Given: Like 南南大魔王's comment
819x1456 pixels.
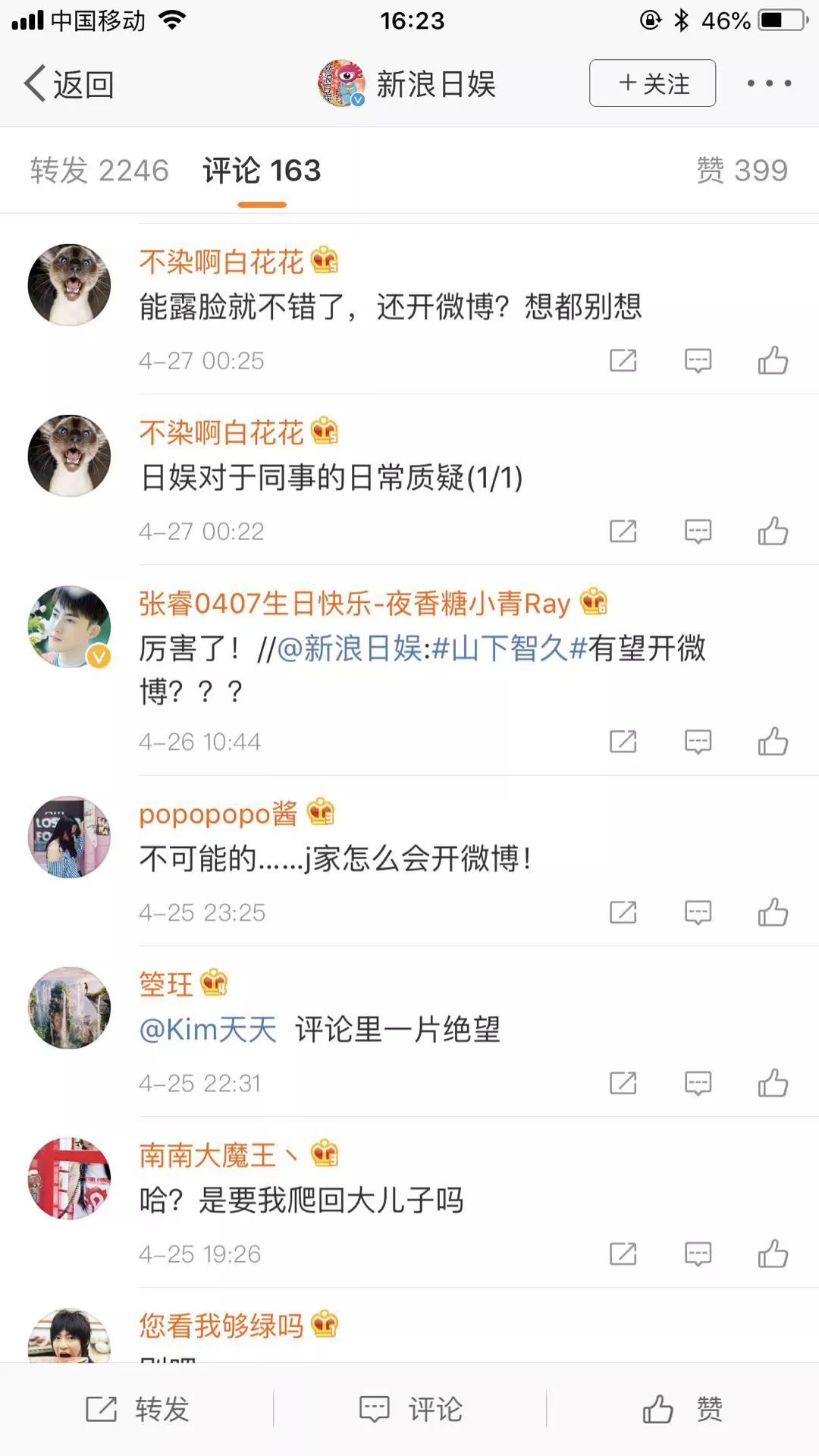Looking at the screenshot, I should [x=773, y=1254].
